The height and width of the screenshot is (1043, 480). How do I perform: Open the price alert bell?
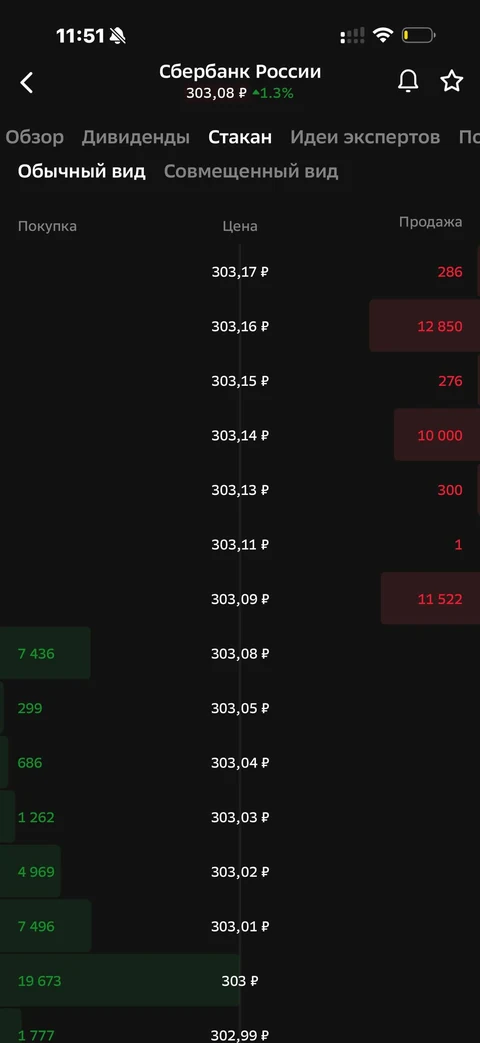click(408, 82)
